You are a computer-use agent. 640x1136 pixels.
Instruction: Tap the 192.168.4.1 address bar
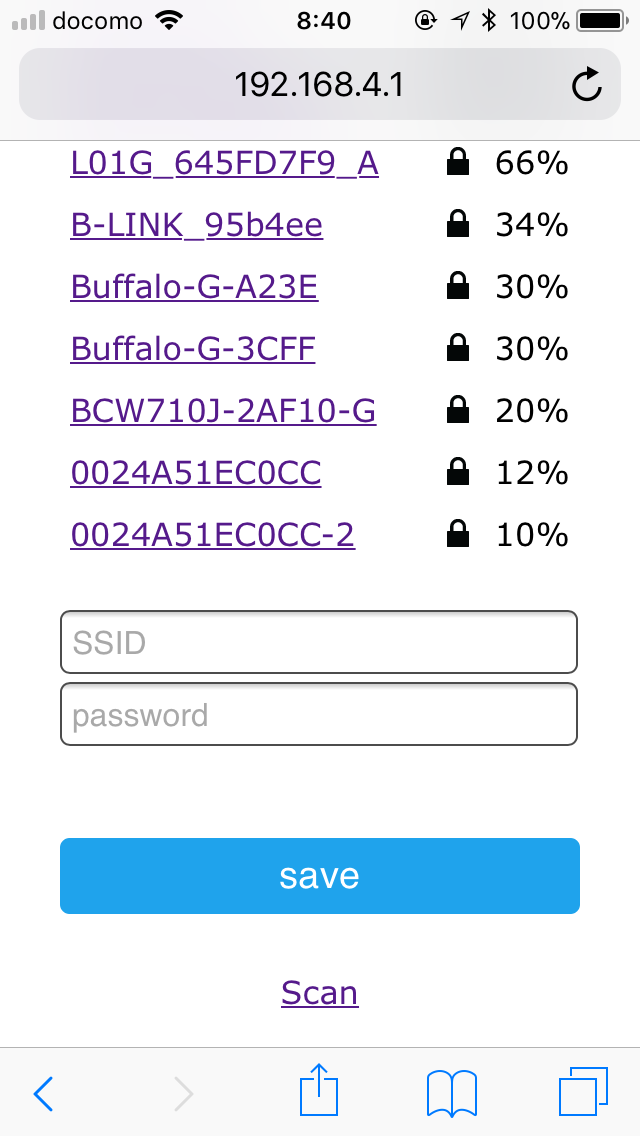click(320, 84)
